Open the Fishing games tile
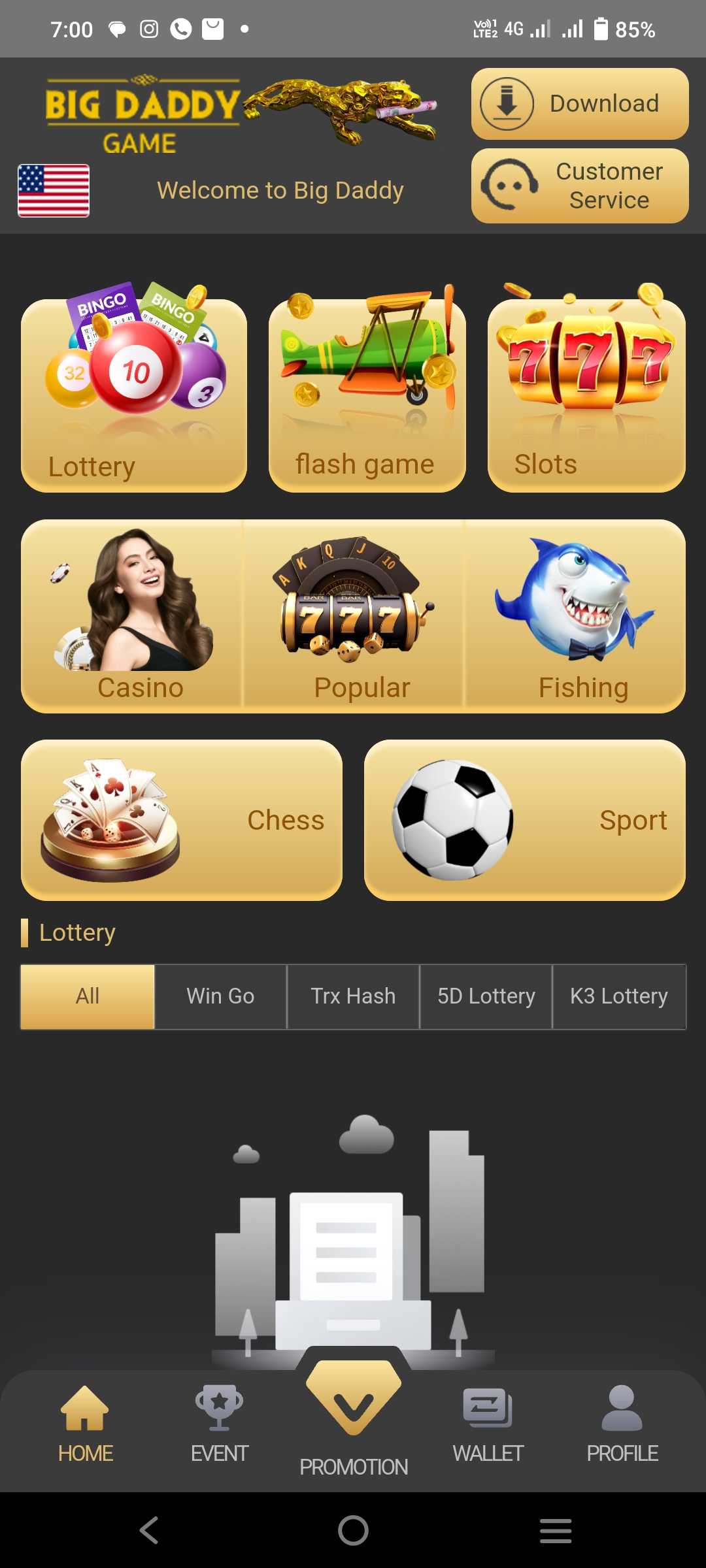 pyautogui.click(x=575, y=615)
